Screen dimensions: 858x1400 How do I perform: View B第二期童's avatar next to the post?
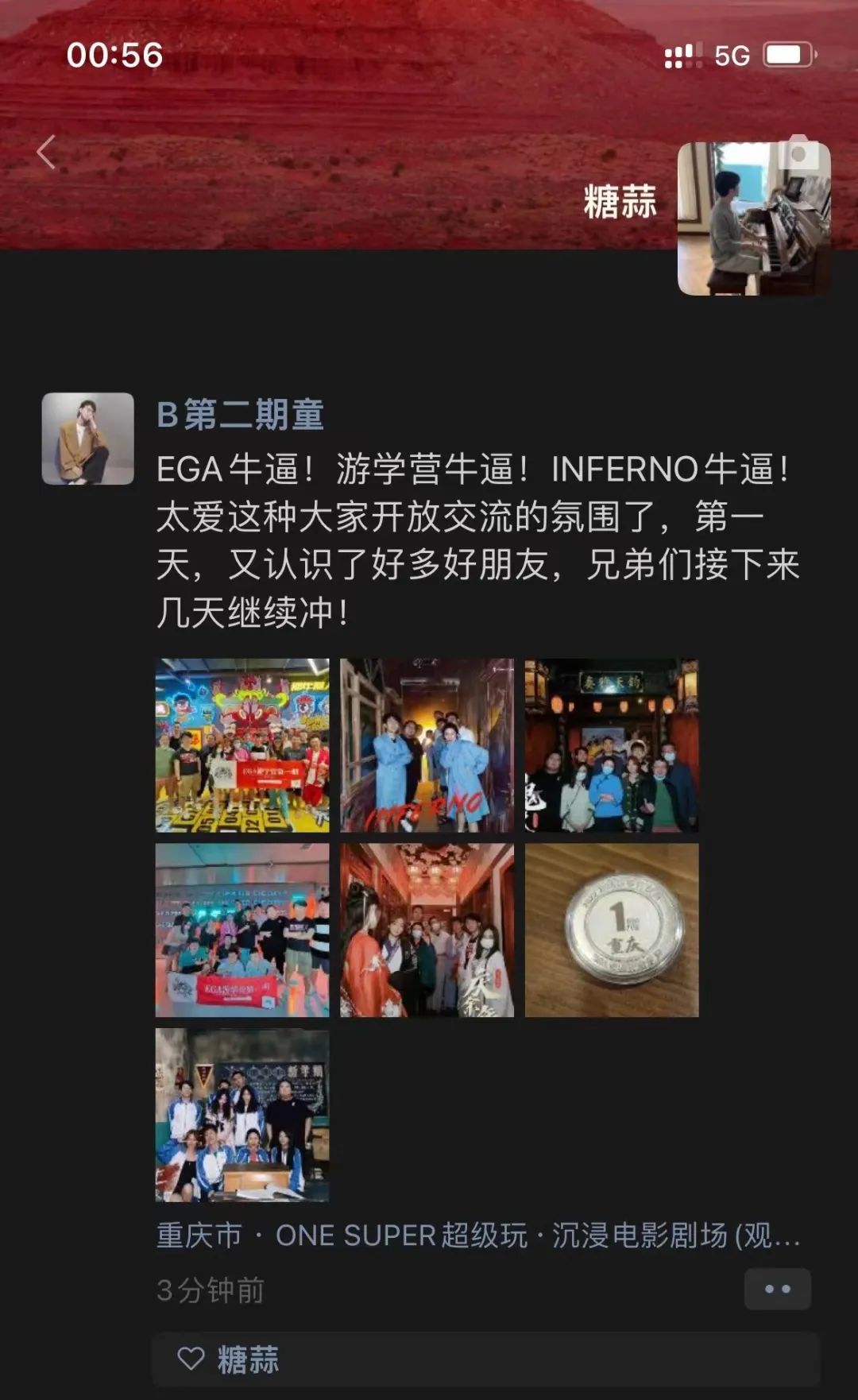click(x=87, y=439)
